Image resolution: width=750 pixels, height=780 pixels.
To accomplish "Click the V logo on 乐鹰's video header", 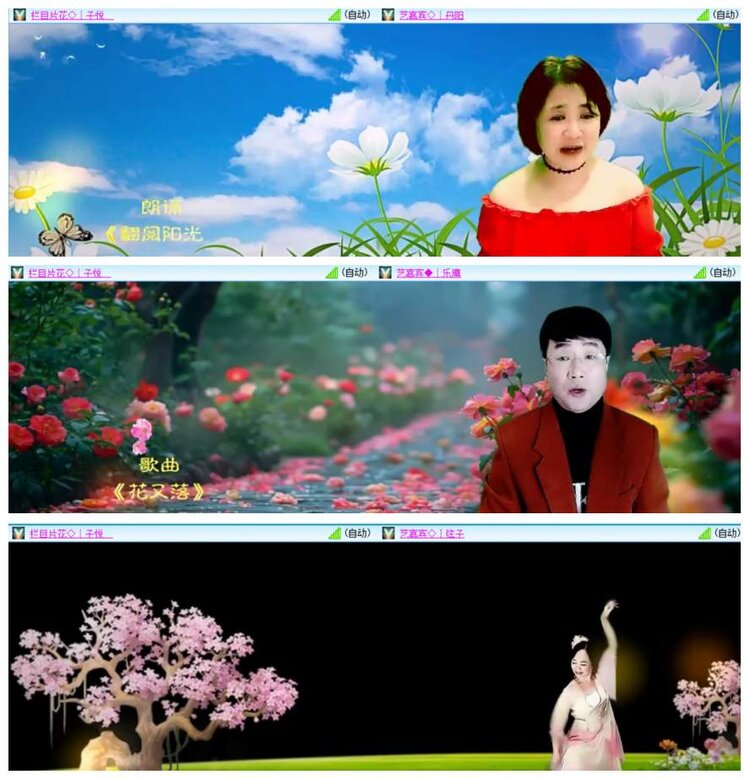I will click(x=387, y=271).
